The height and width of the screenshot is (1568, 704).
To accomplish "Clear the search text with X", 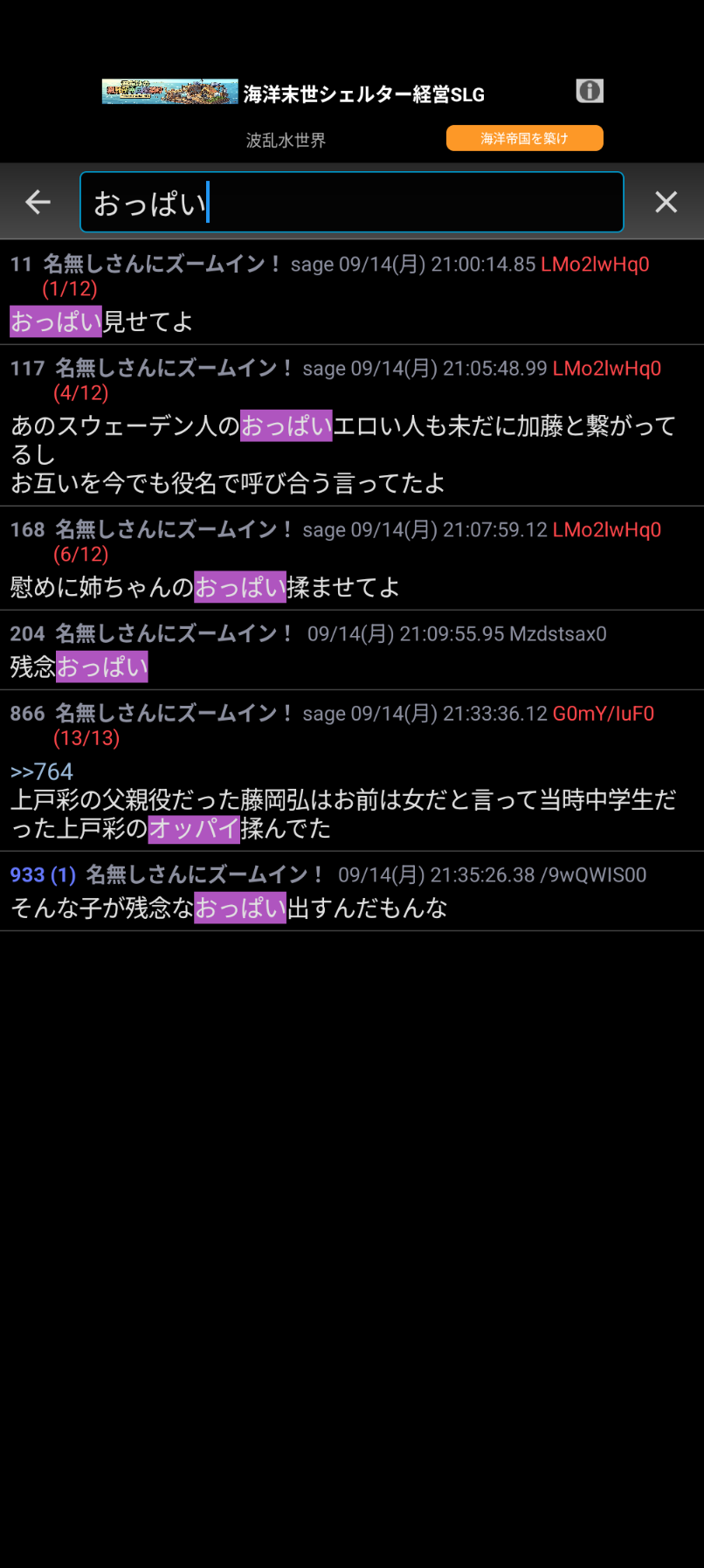I will [666, 202].
